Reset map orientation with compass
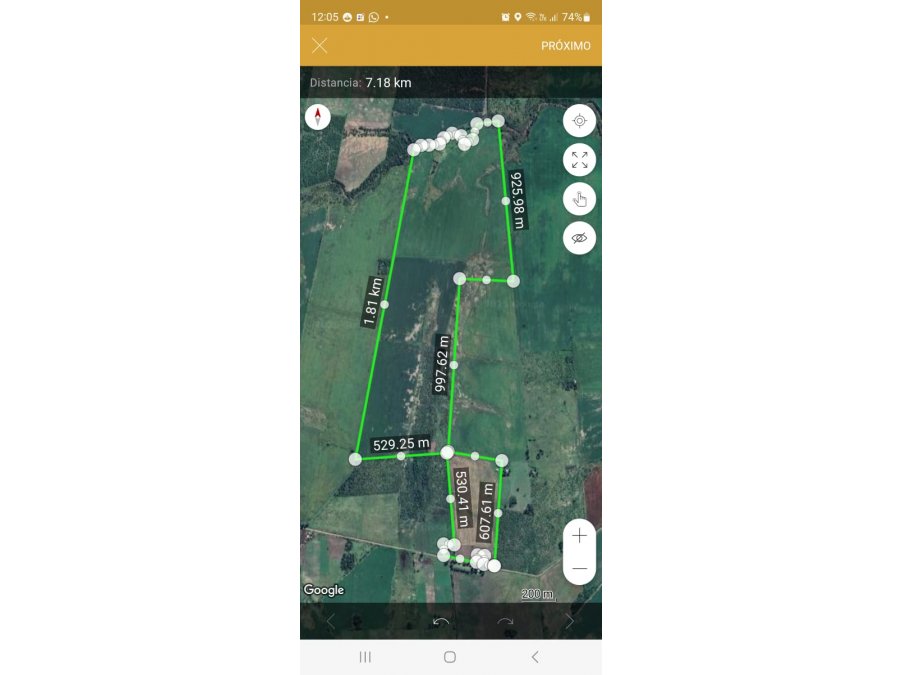 click(318, 117)
